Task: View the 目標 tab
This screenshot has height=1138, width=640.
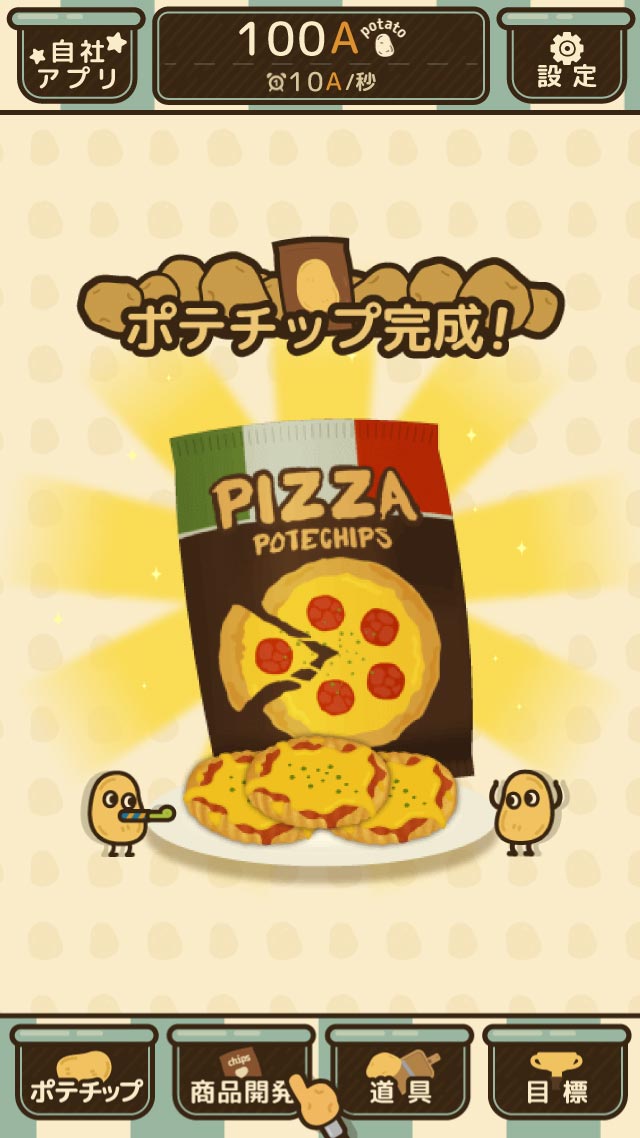Action: (x=557, y=1076)
